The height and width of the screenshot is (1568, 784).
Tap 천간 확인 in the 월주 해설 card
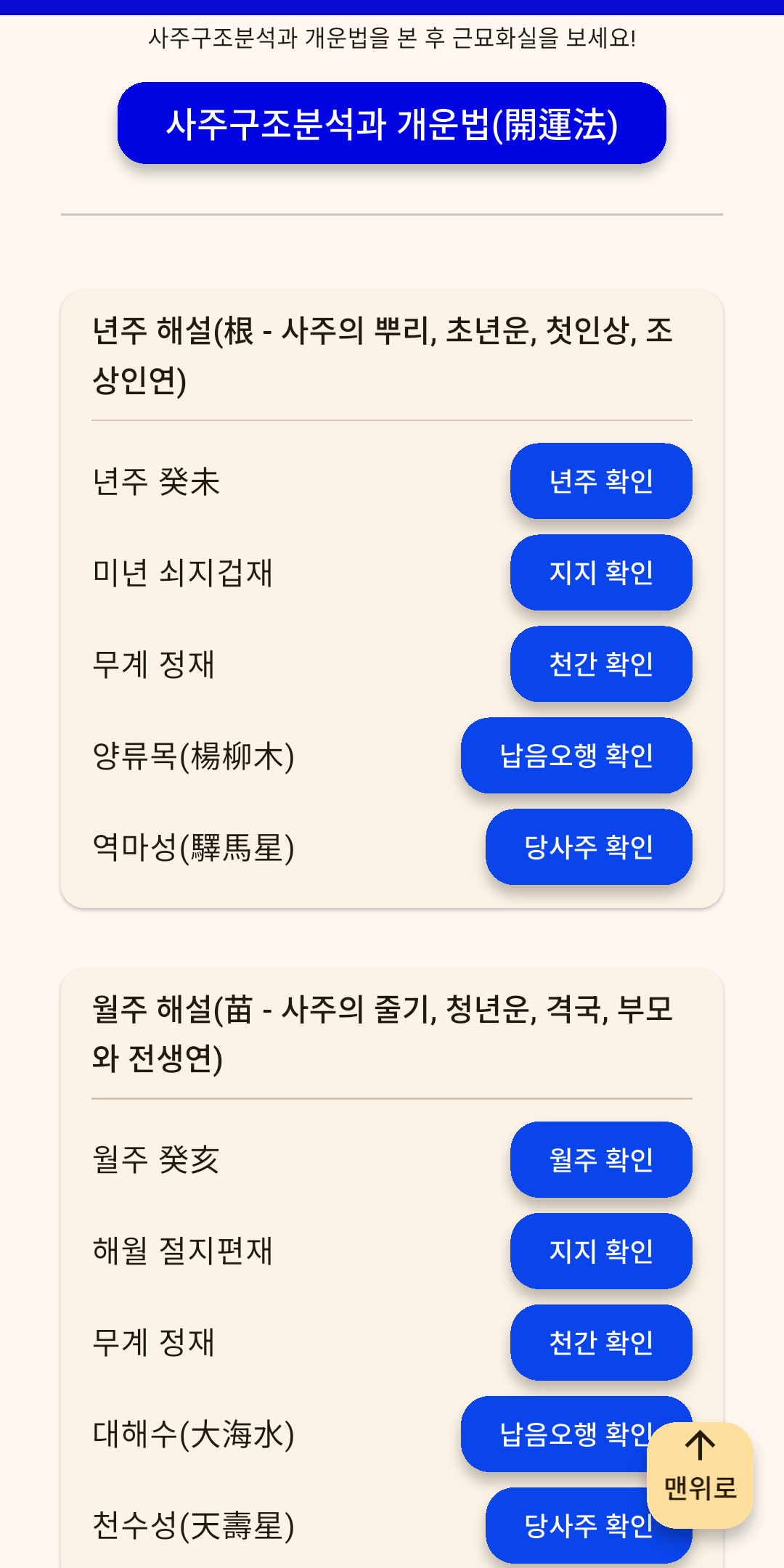(x=601, y=1343)
